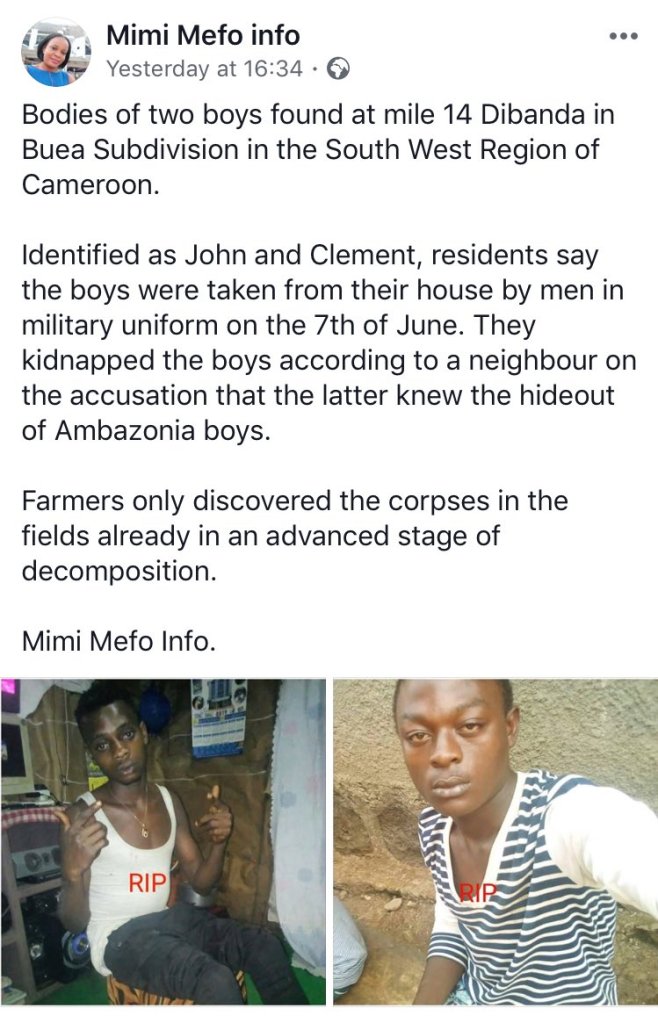Image resolution: width=658 pixels, height=1023 pixels.
Task: Open the left attached post photo
Action: pyautogui.click(x=164, y=842)
